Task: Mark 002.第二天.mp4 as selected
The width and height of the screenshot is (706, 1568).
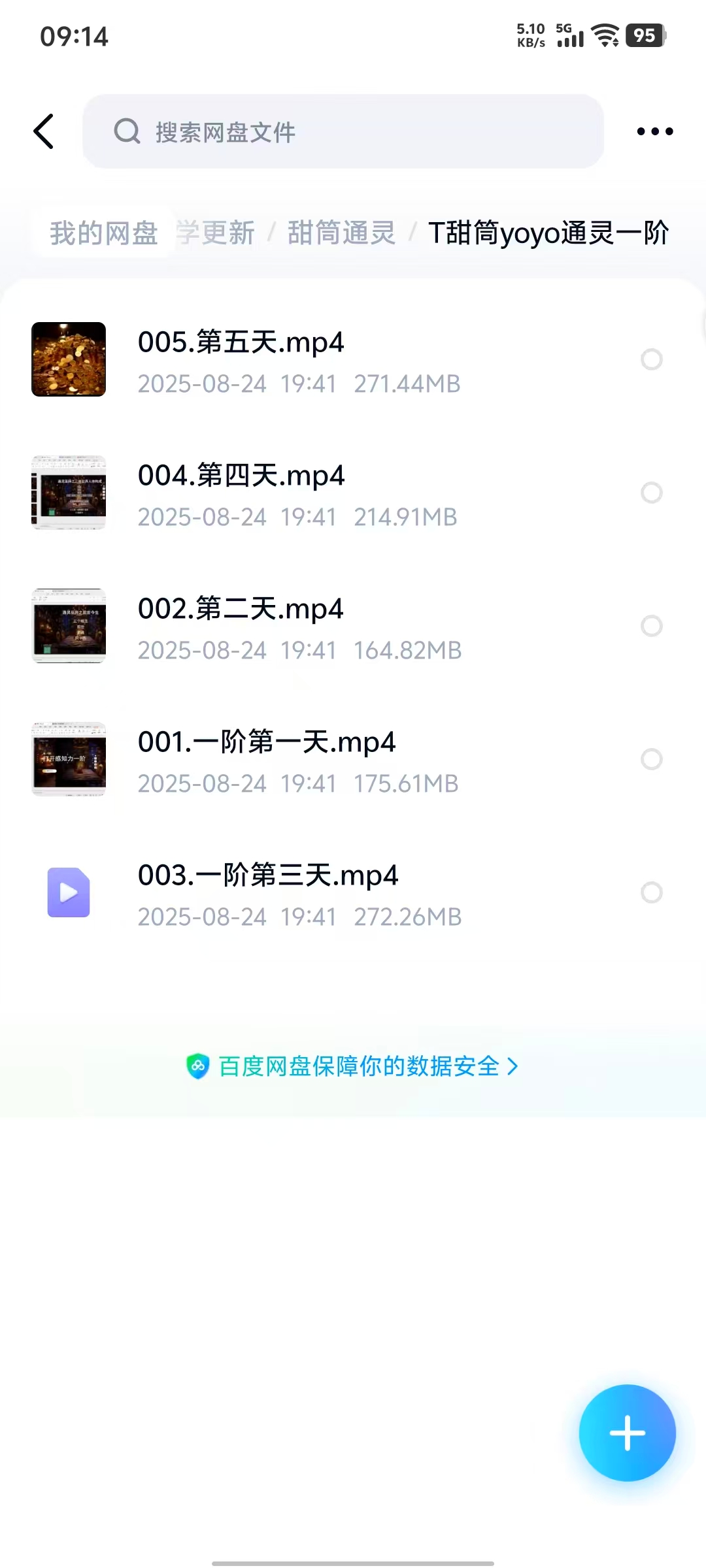Action: tap(651, 626)
